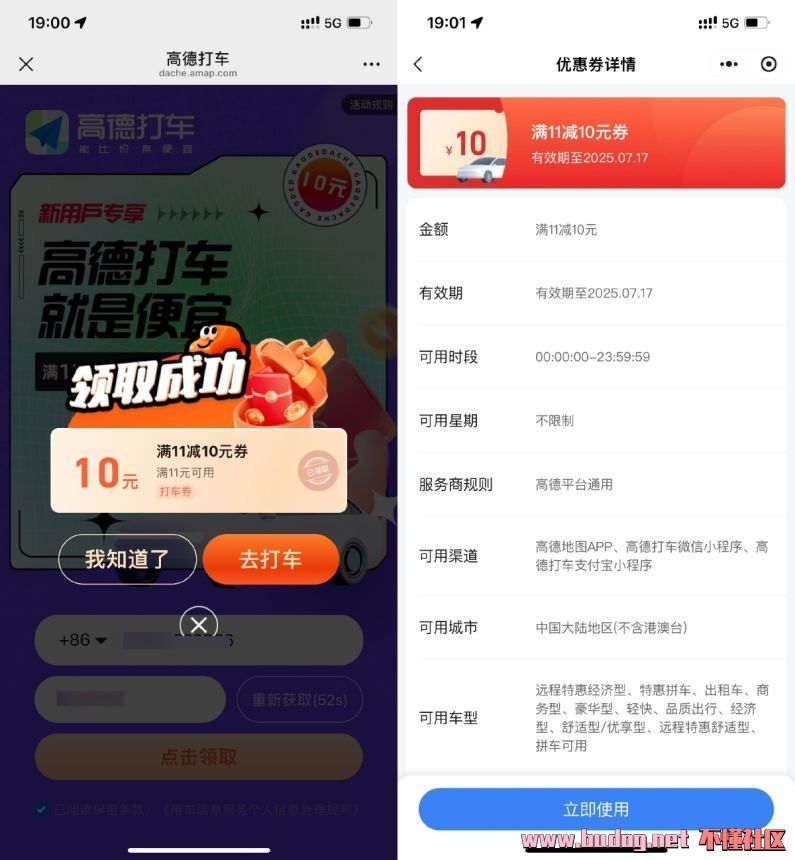Screen dimensions: 795x860
Task: View the 活动规则 activity rules
Action: pyautogui.click(x=371, y=104)
